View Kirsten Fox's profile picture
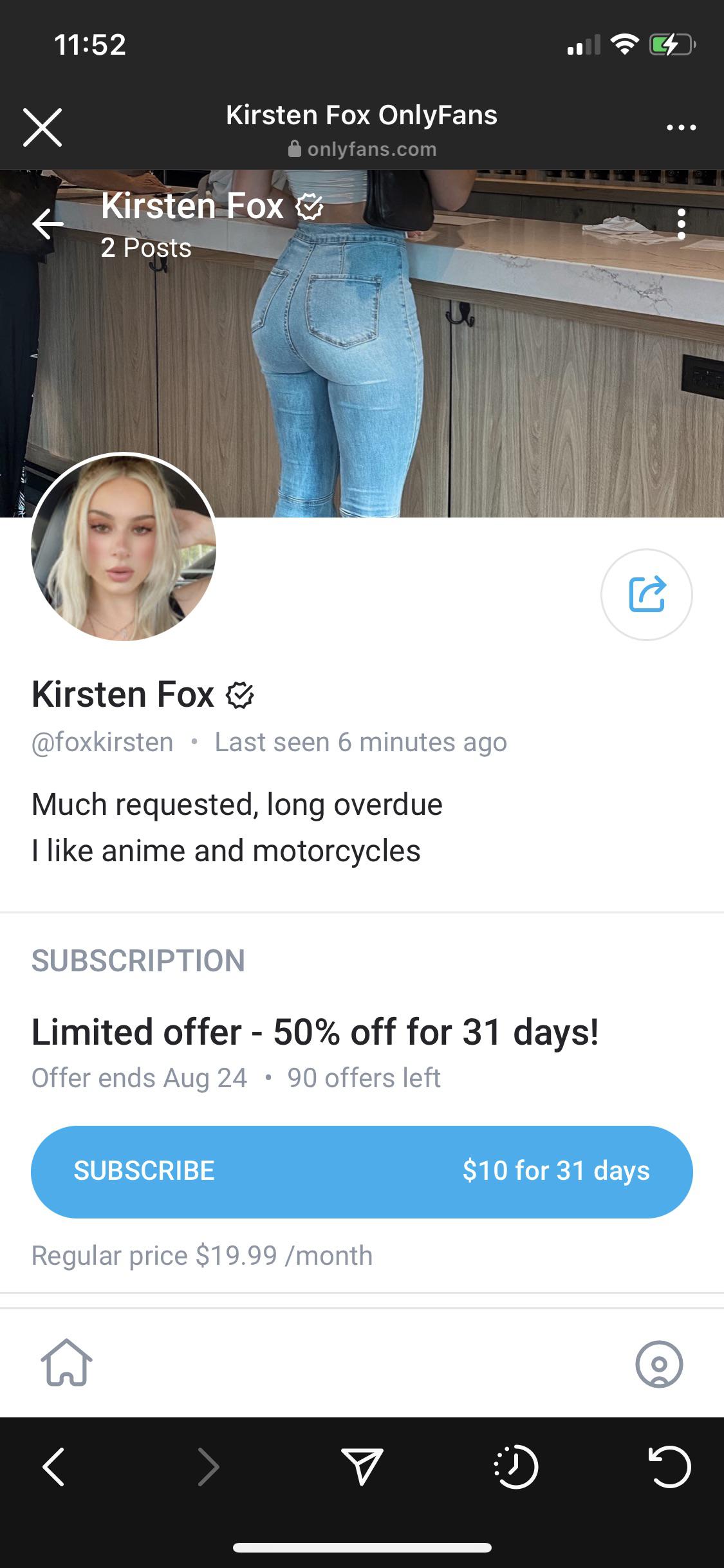The width and height of the screenshot is (724, 1568). pos(124,547)
